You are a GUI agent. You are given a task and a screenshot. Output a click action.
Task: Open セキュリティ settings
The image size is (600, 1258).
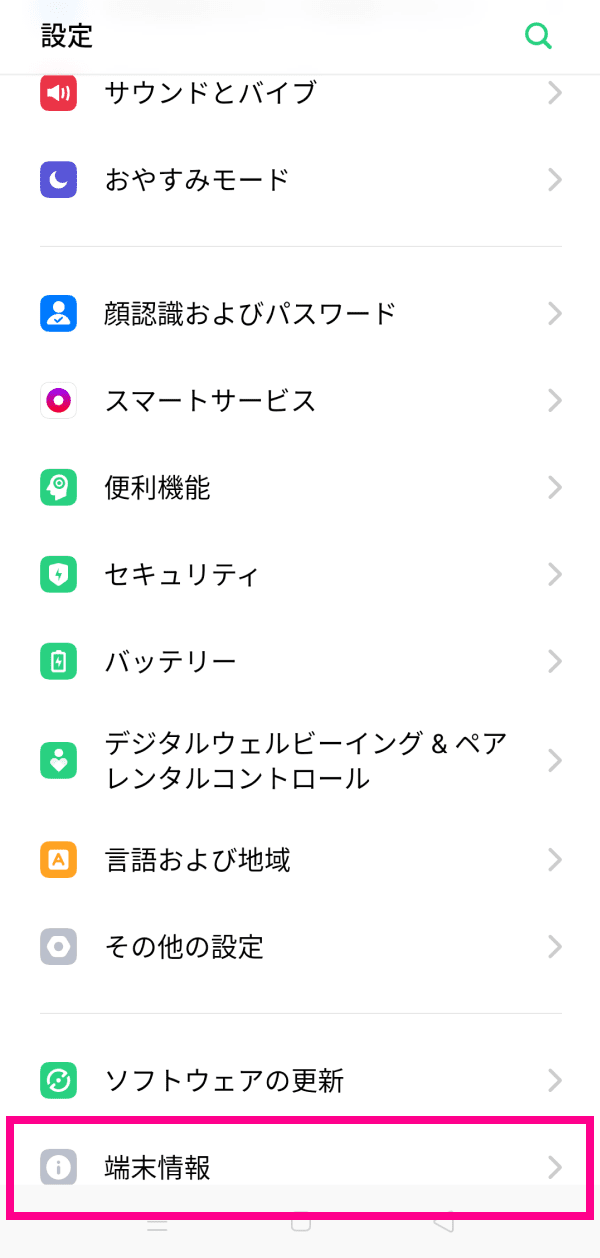pos(300,575)
